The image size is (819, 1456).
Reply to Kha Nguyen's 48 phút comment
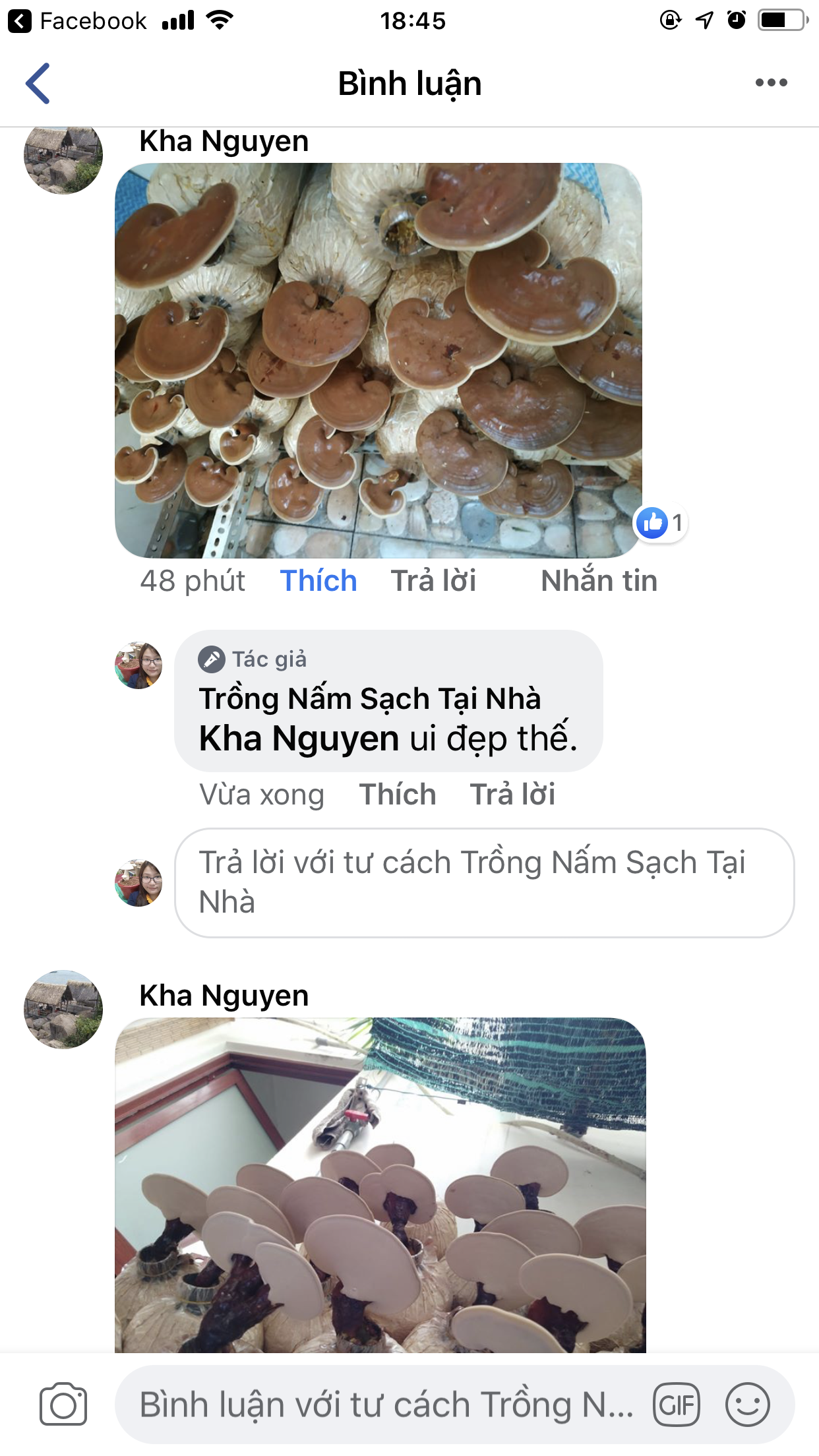coord(433,581)
